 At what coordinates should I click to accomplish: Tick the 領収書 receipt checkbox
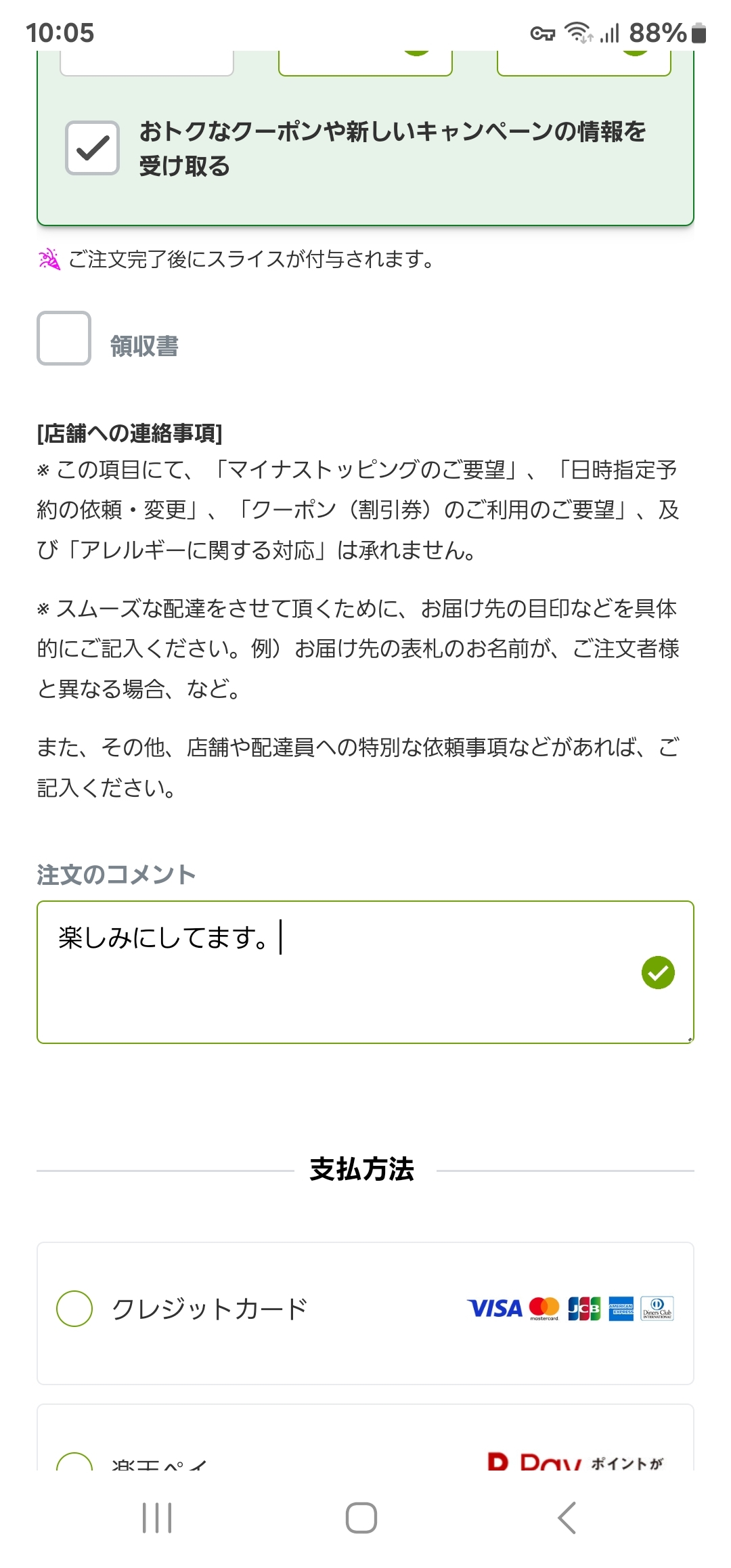[x=64, y=339]
